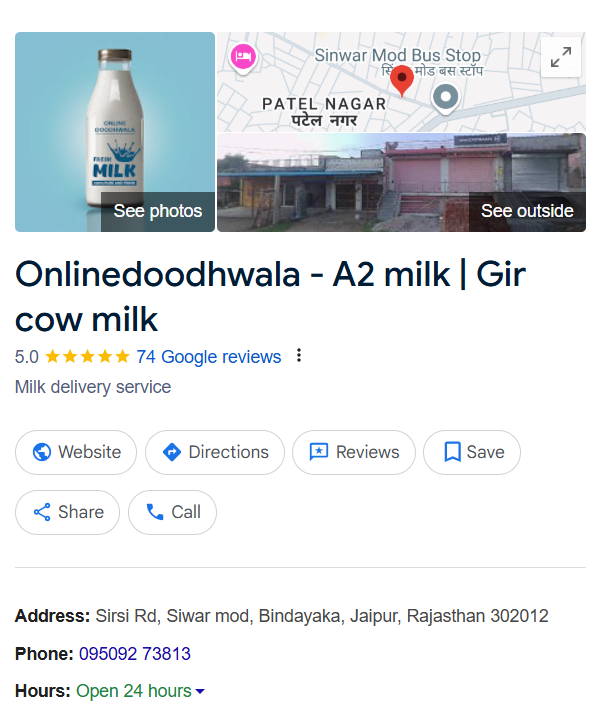Share this milk delivery listing
The height and width of the screenshot is (720, 603).
pos(67,512)
